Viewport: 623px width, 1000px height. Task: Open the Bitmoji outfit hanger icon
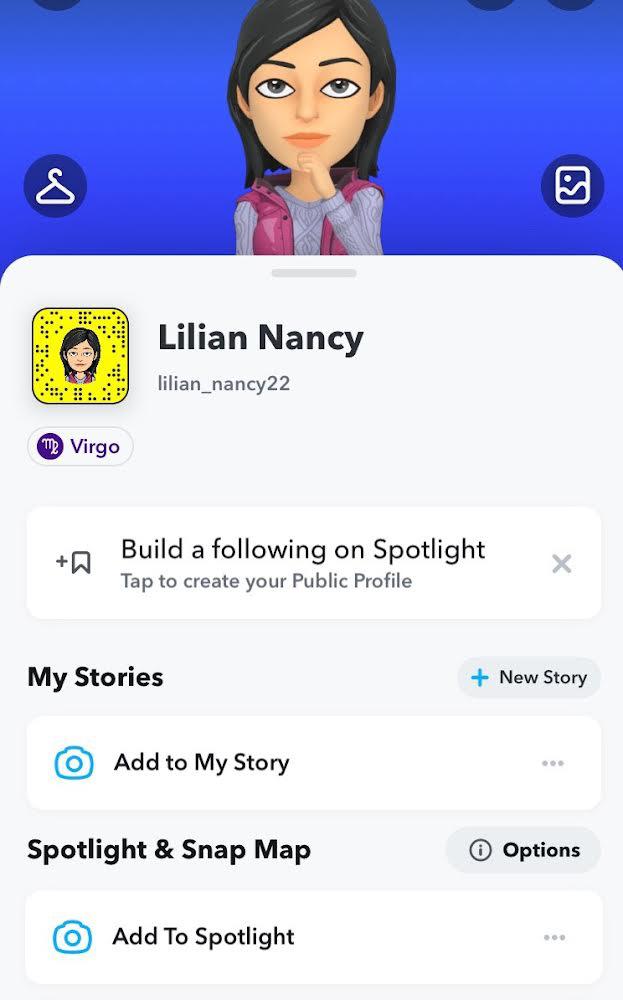tap(55, 186)
